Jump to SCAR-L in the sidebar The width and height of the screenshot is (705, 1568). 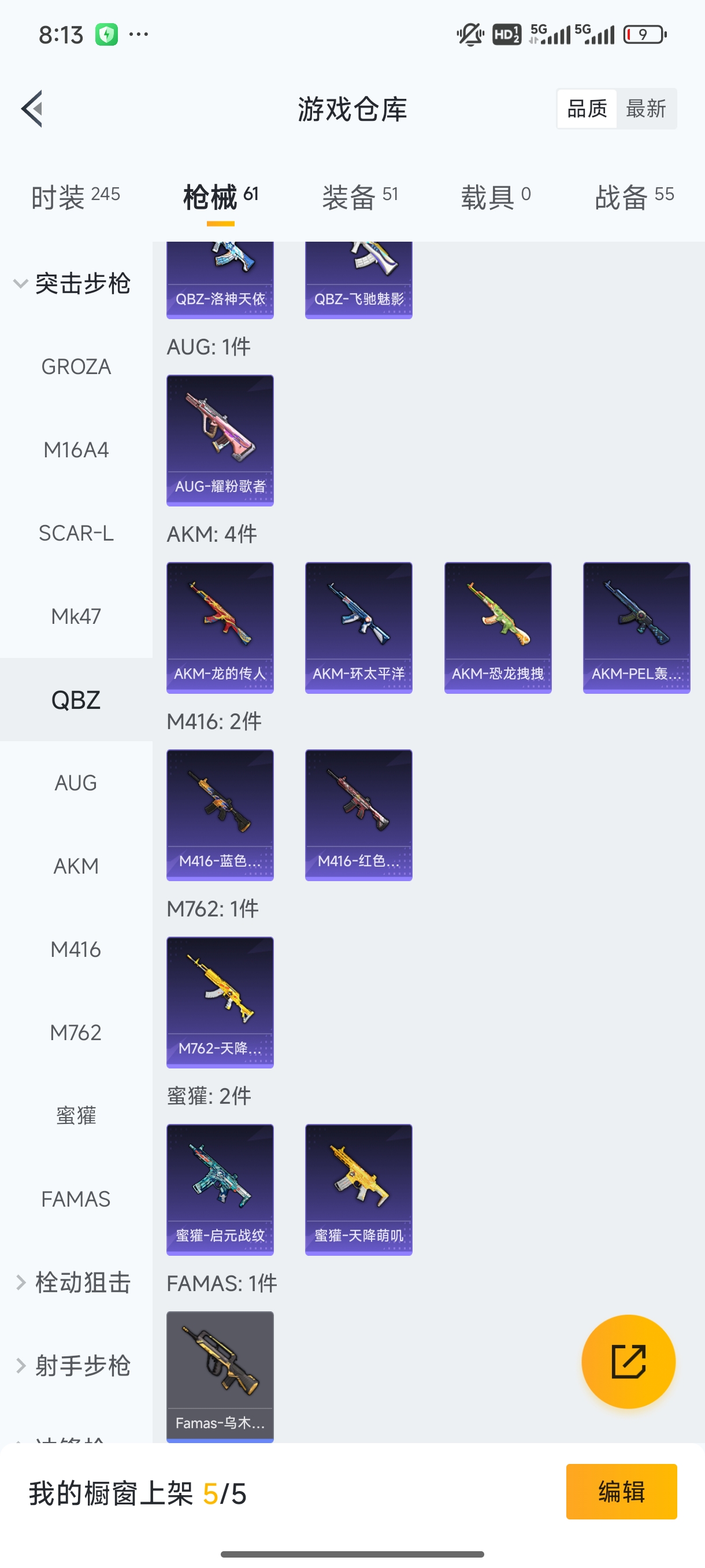click(76, 533)
